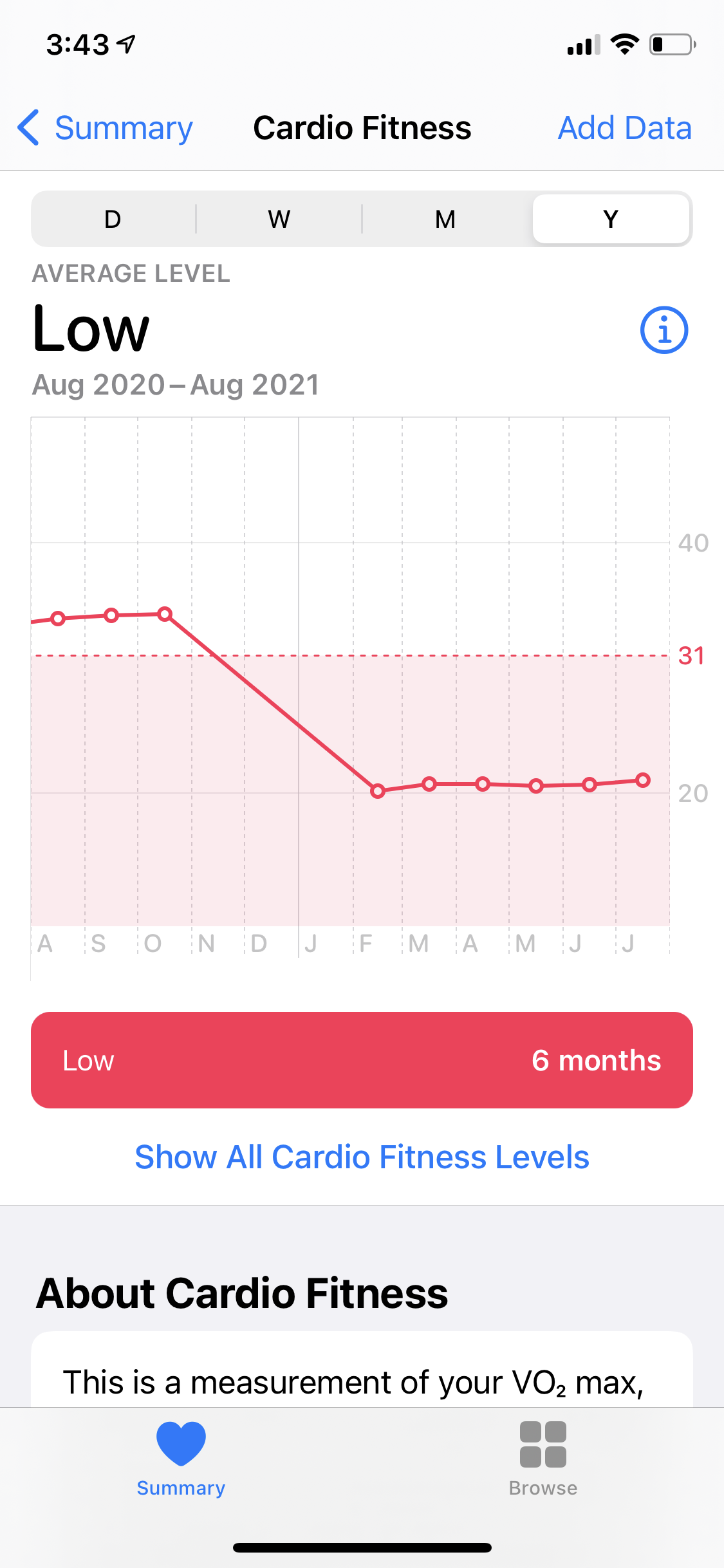Open the Low 6 months bar
Viewport: 724px width, 1568px height.
[x=362, y=1060]
